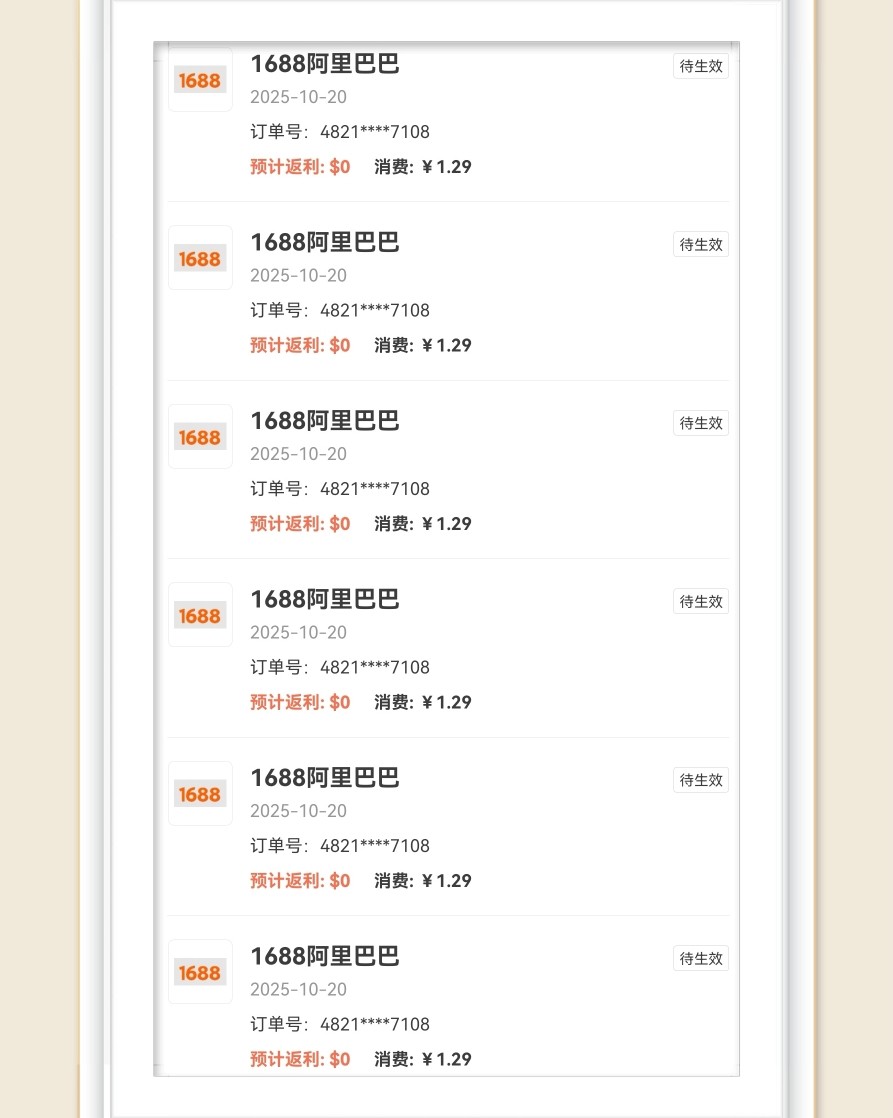Tap the 1688 logo of the third order

click(200, 436)
